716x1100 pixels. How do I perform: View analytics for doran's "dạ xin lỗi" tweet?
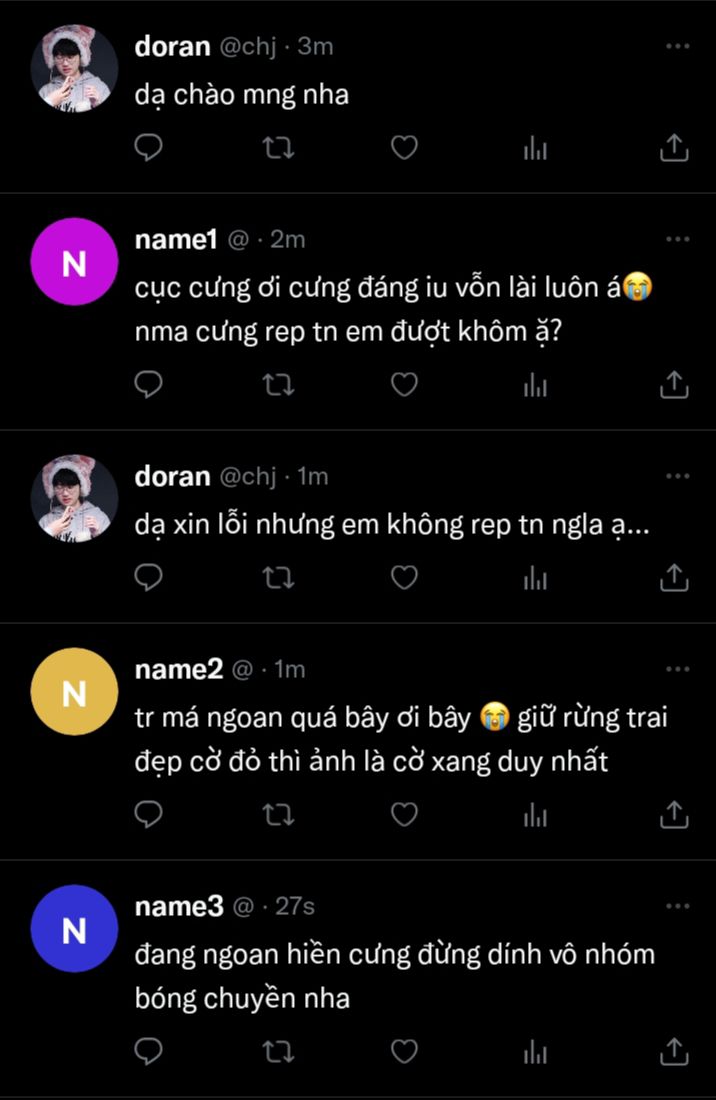(536, 577)
